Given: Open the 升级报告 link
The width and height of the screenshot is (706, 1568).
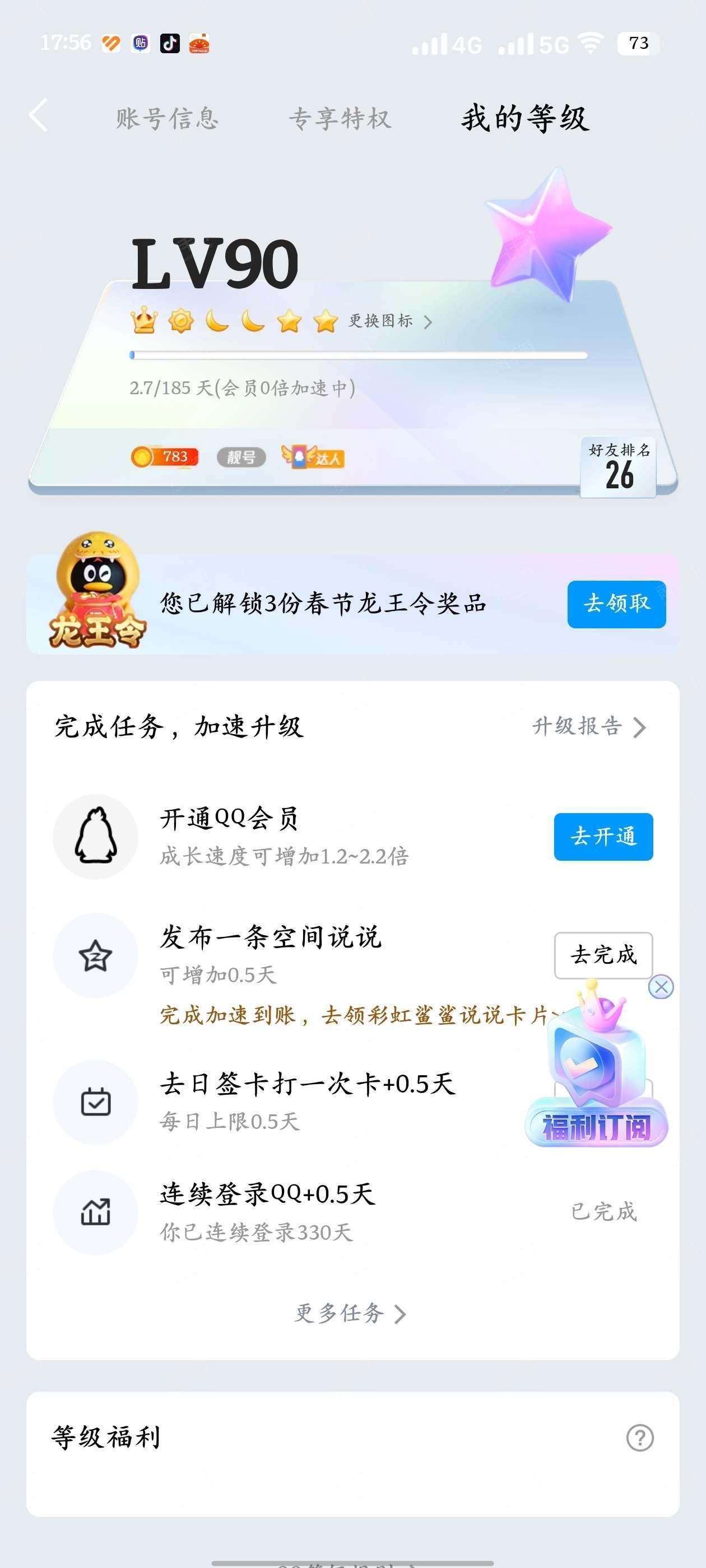Looking at the screenshot, I should point(588,726).
